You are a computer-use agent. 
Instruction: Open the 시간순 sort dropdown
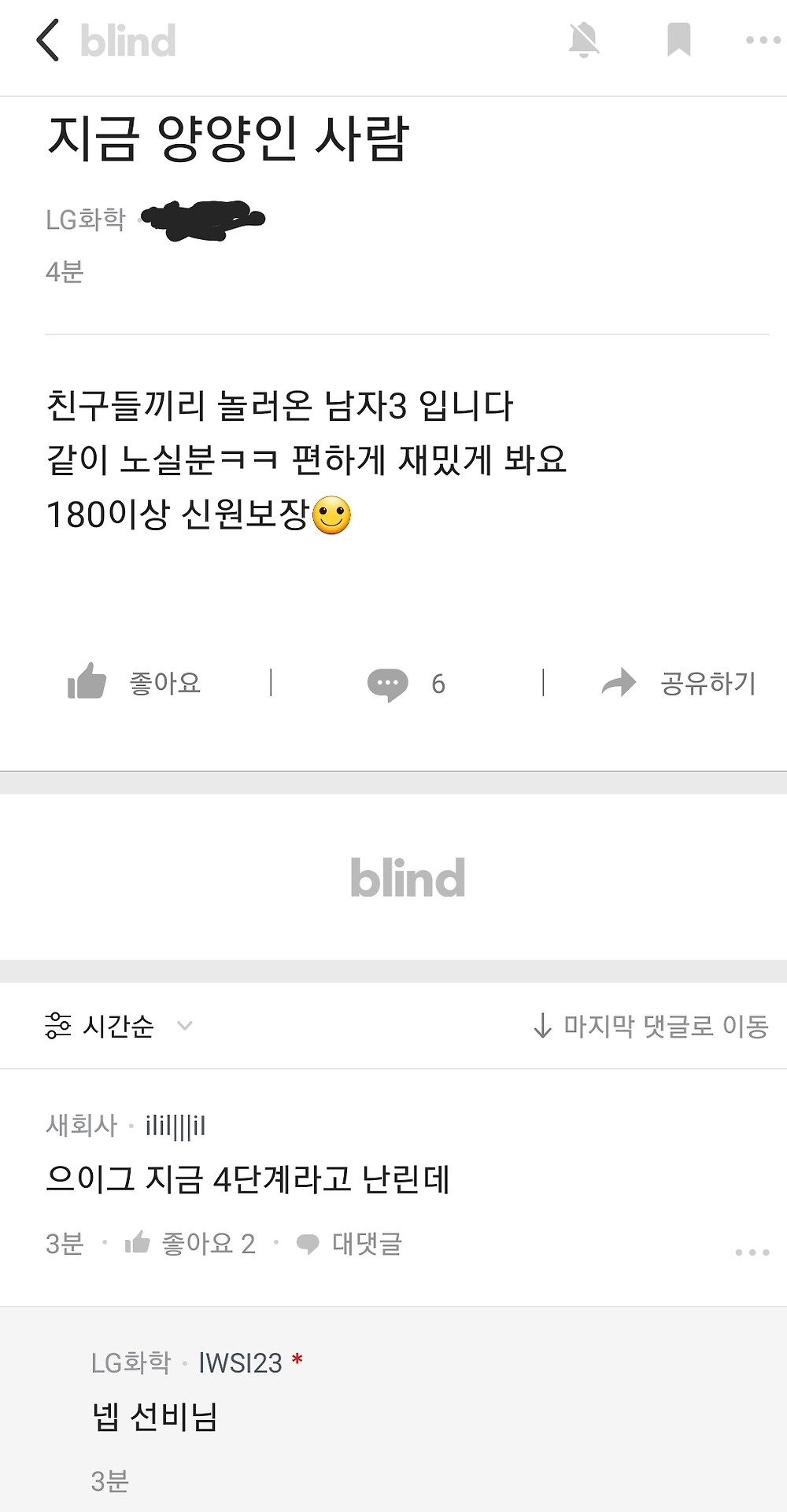[119, 1026]
